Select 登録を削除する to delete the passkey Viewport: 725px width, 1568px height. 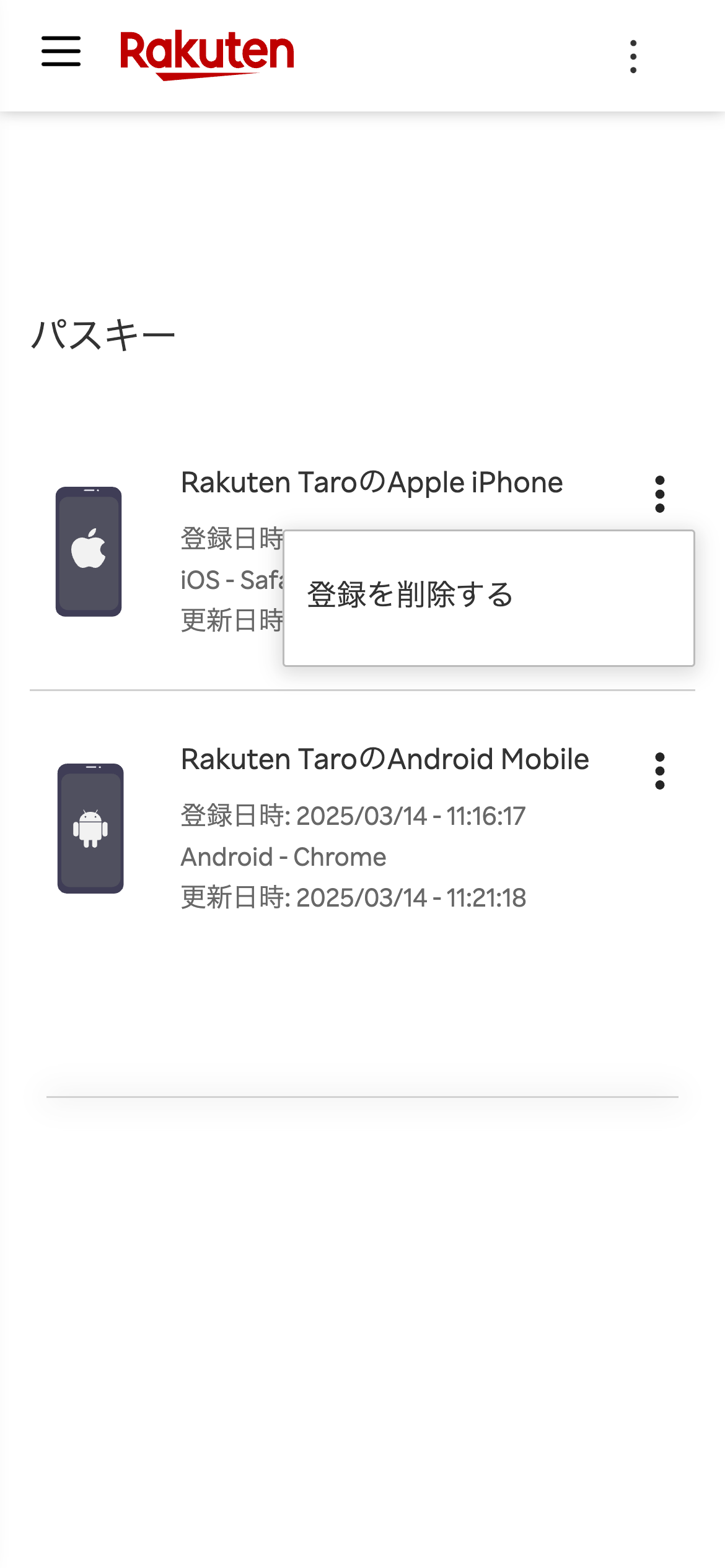coord(410,596)
